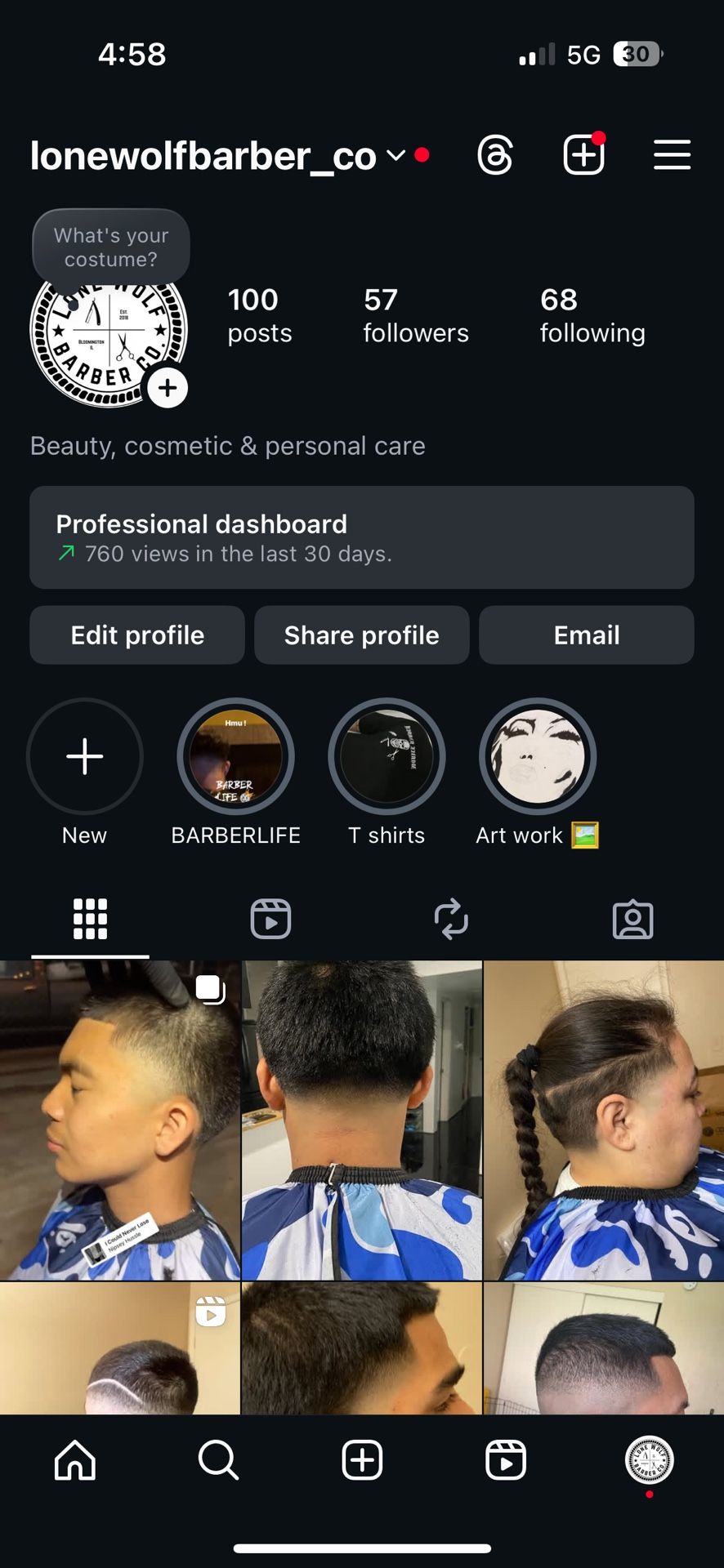View the T shirts highlight

[x=387, y=757]
